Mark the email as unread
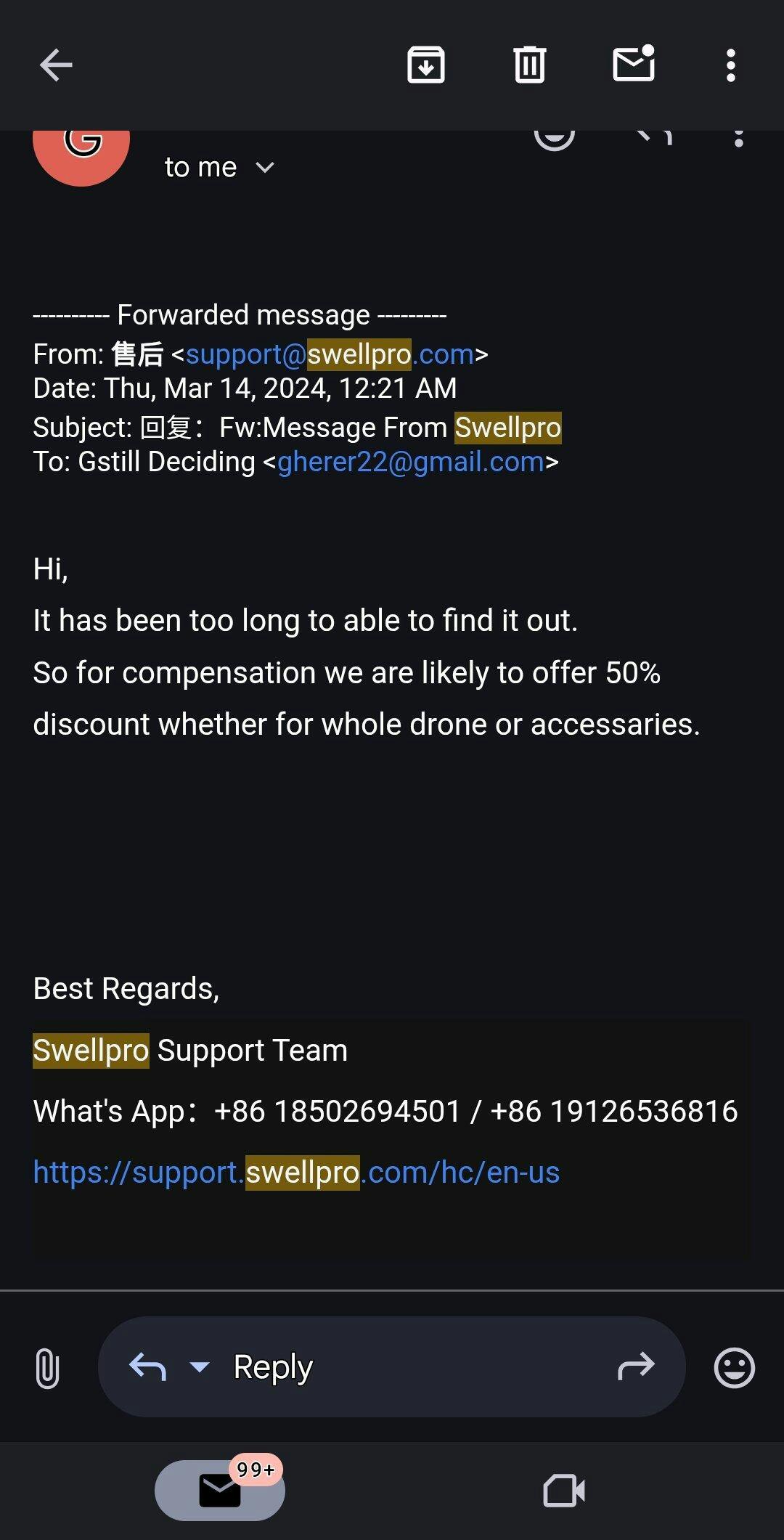784x1540 pixels. pyautogui.click(x=634, y=64)
